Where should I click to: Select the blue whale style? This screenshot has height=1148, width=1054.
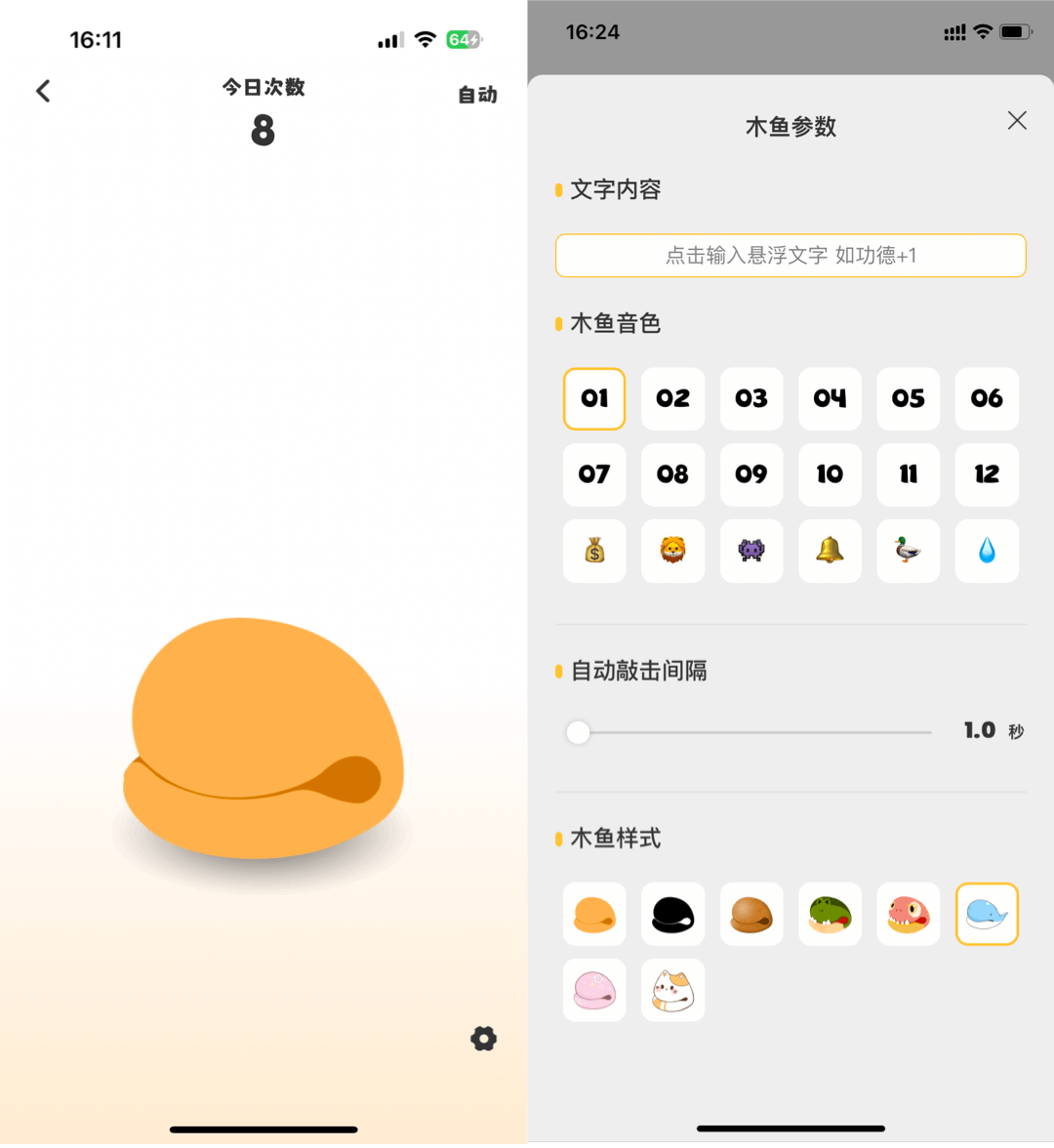coord(987,914)
